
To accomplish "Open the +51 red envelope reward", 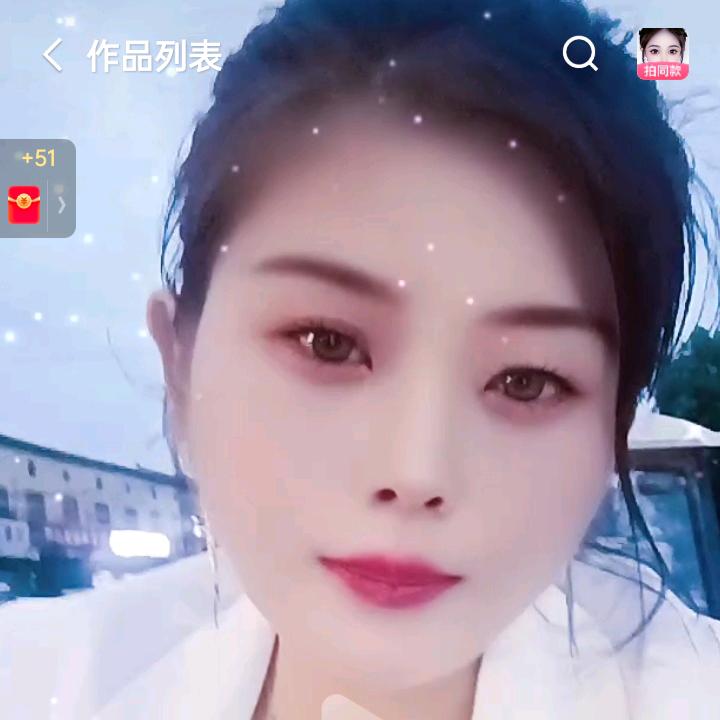I will pyautogui.click(x=24, y=204).
